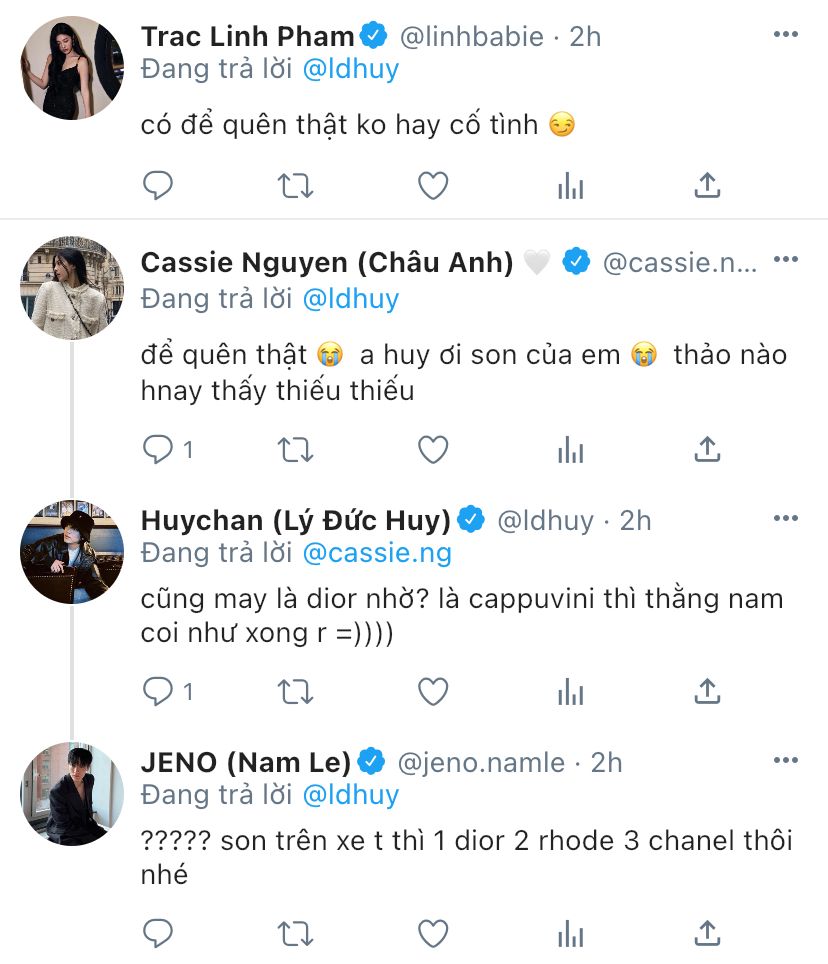Like Trac Linh Pham's reply
This screenshot has height=964, width=828.
432,185
